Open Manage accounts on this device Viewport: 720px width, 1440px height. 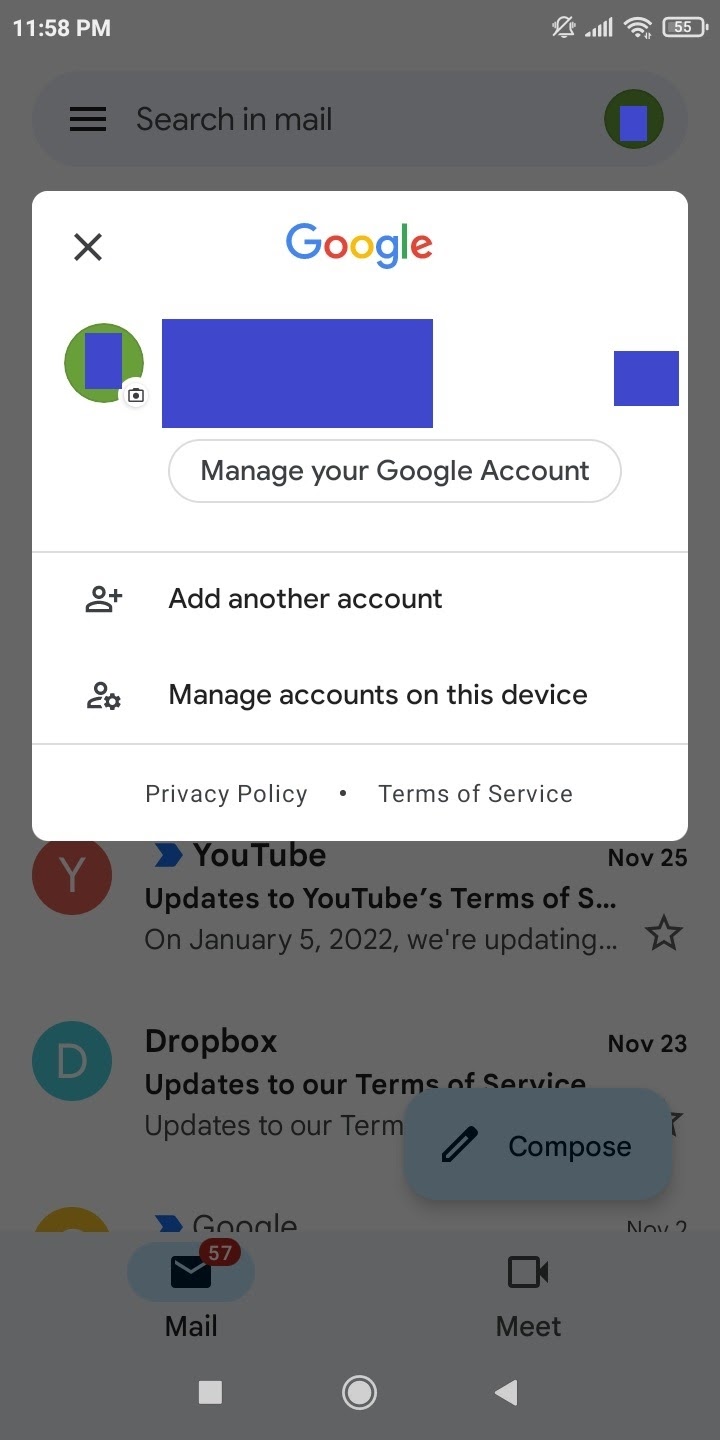pyautogui.click(x=360, y=695)
